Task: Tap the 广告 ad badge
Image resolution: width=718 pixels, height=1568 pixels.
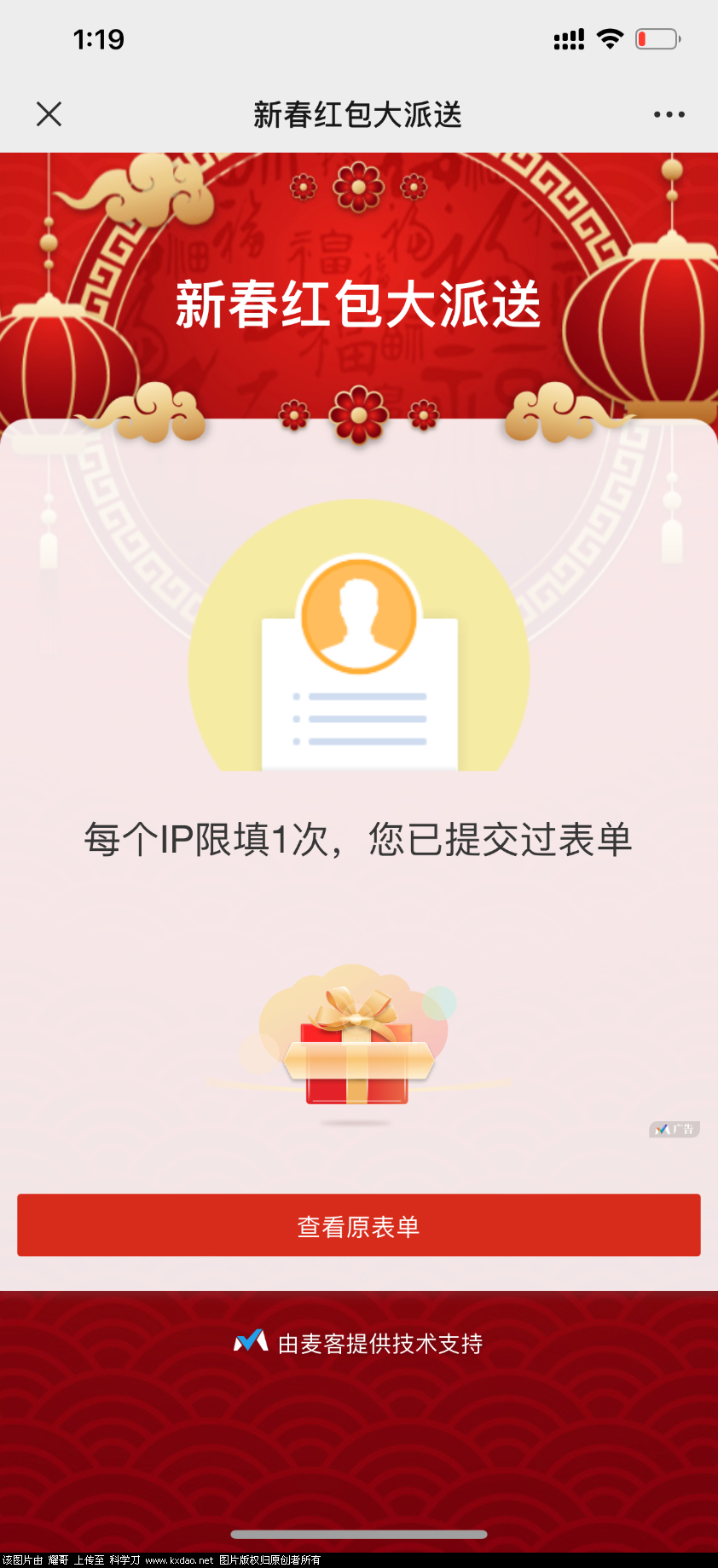Action: click(x=674, y=1129)
